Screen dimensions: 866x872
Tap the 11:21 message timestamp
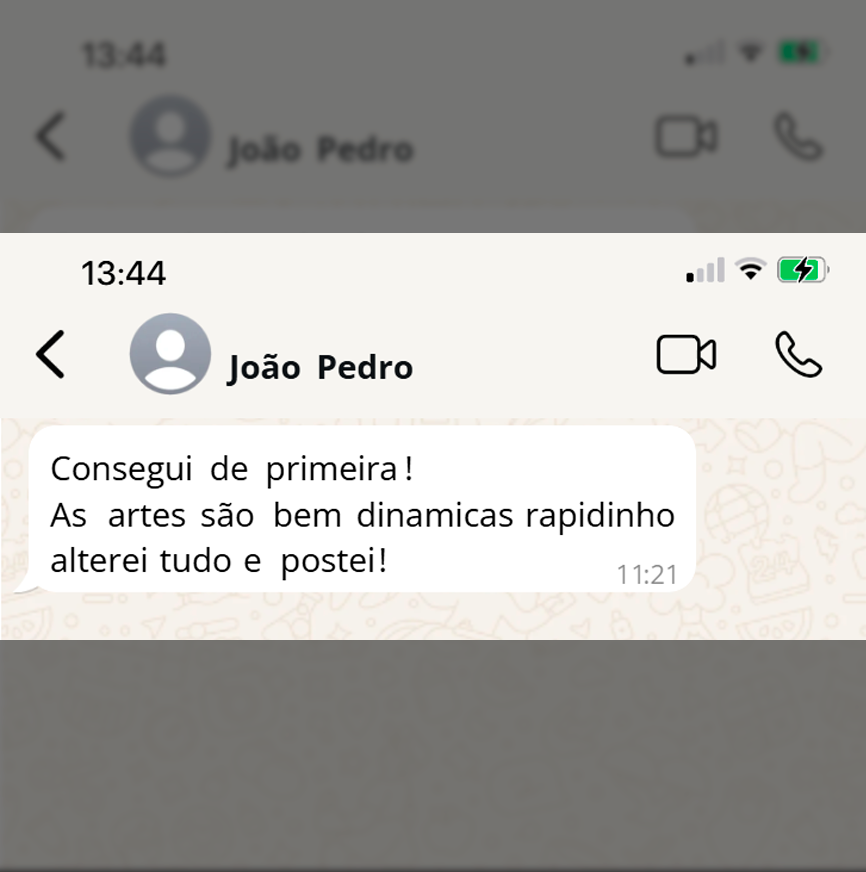(646, 572)
